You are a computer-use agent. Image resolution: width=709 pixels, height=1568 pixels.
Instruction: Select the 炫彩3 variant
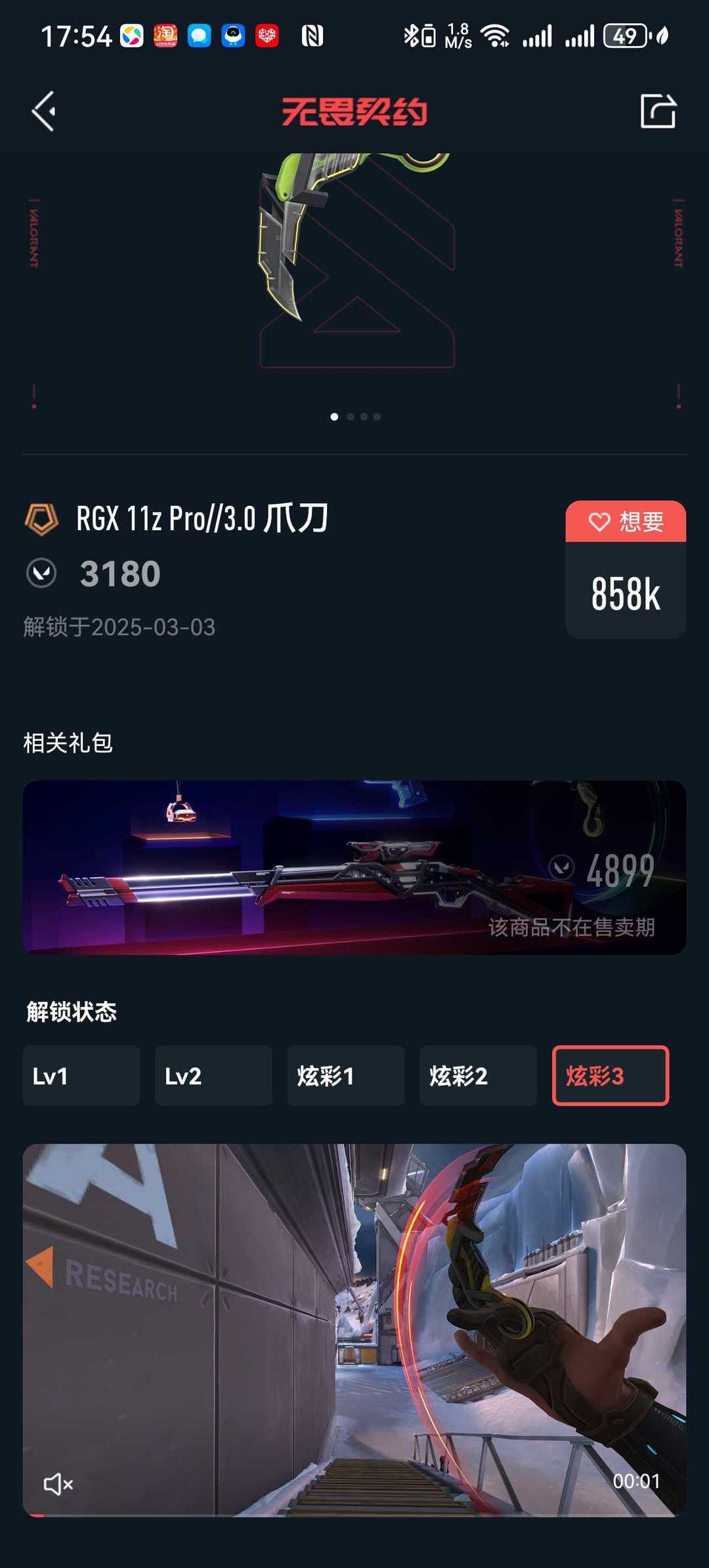click(x=611, y=1076)
